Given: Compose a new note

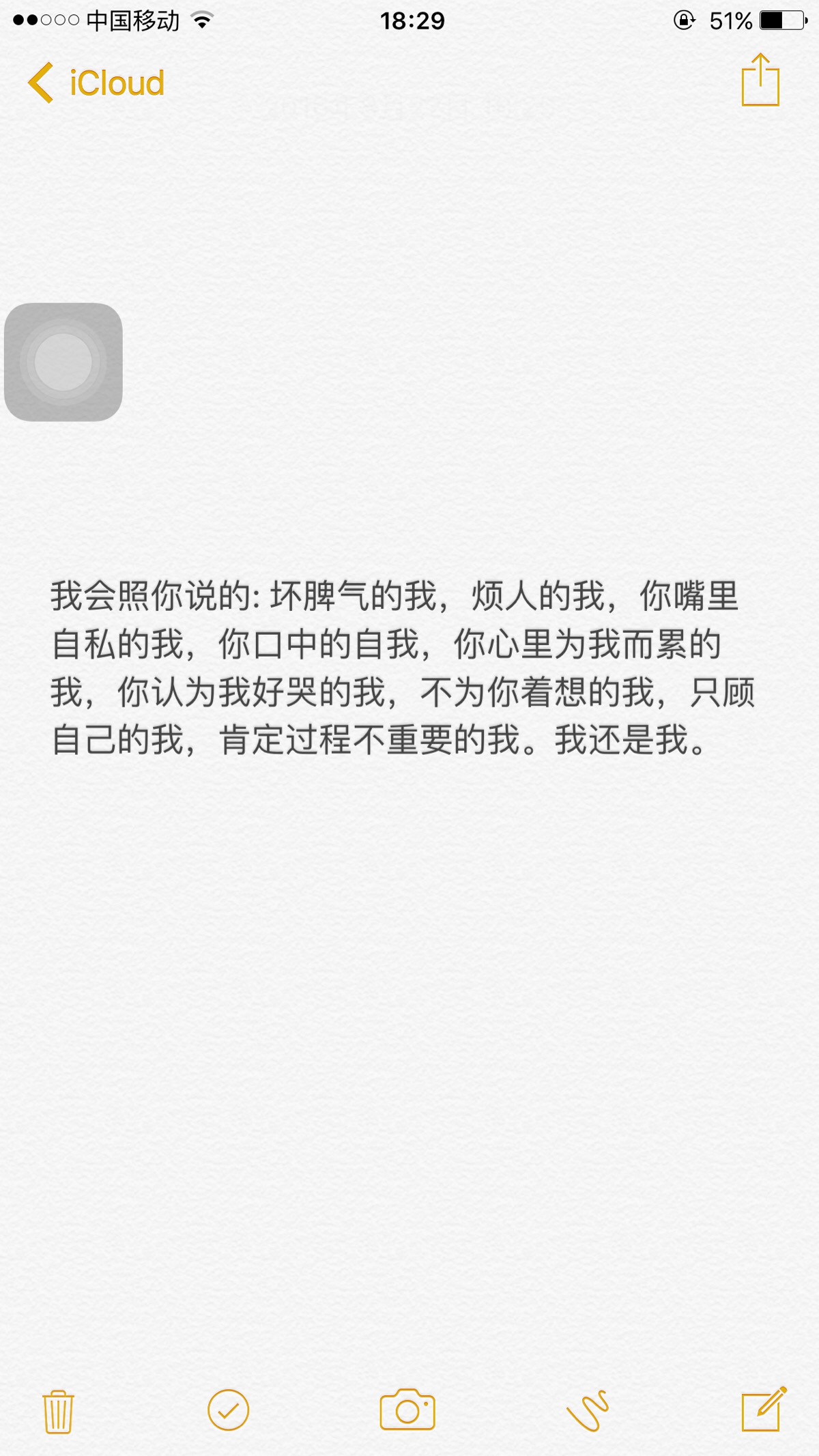Looking at the screenshot, I should (763, 1410).
